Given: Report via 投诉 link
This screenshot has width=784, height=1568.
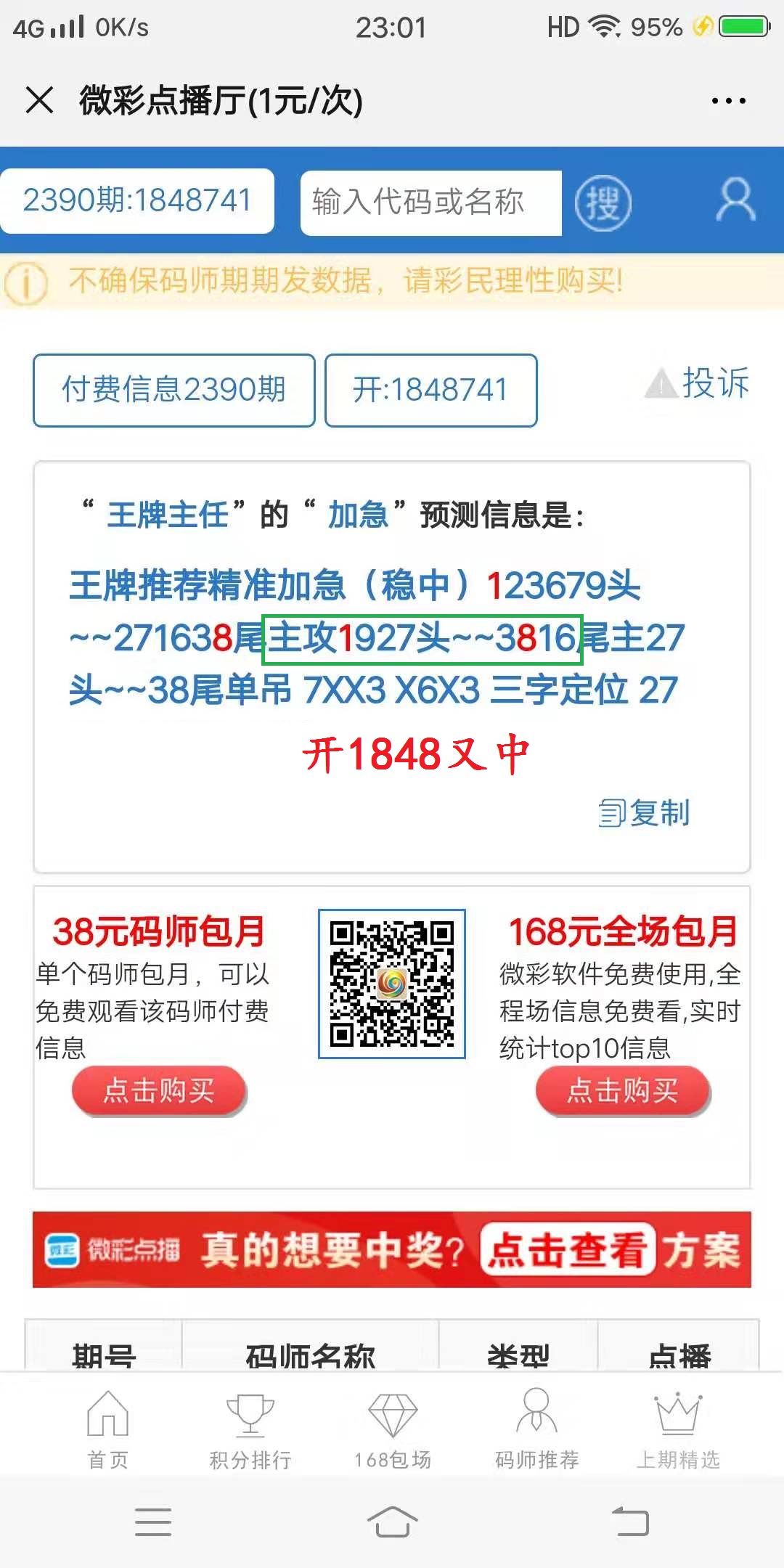Looking at the screenshot, I should point(697,383).
